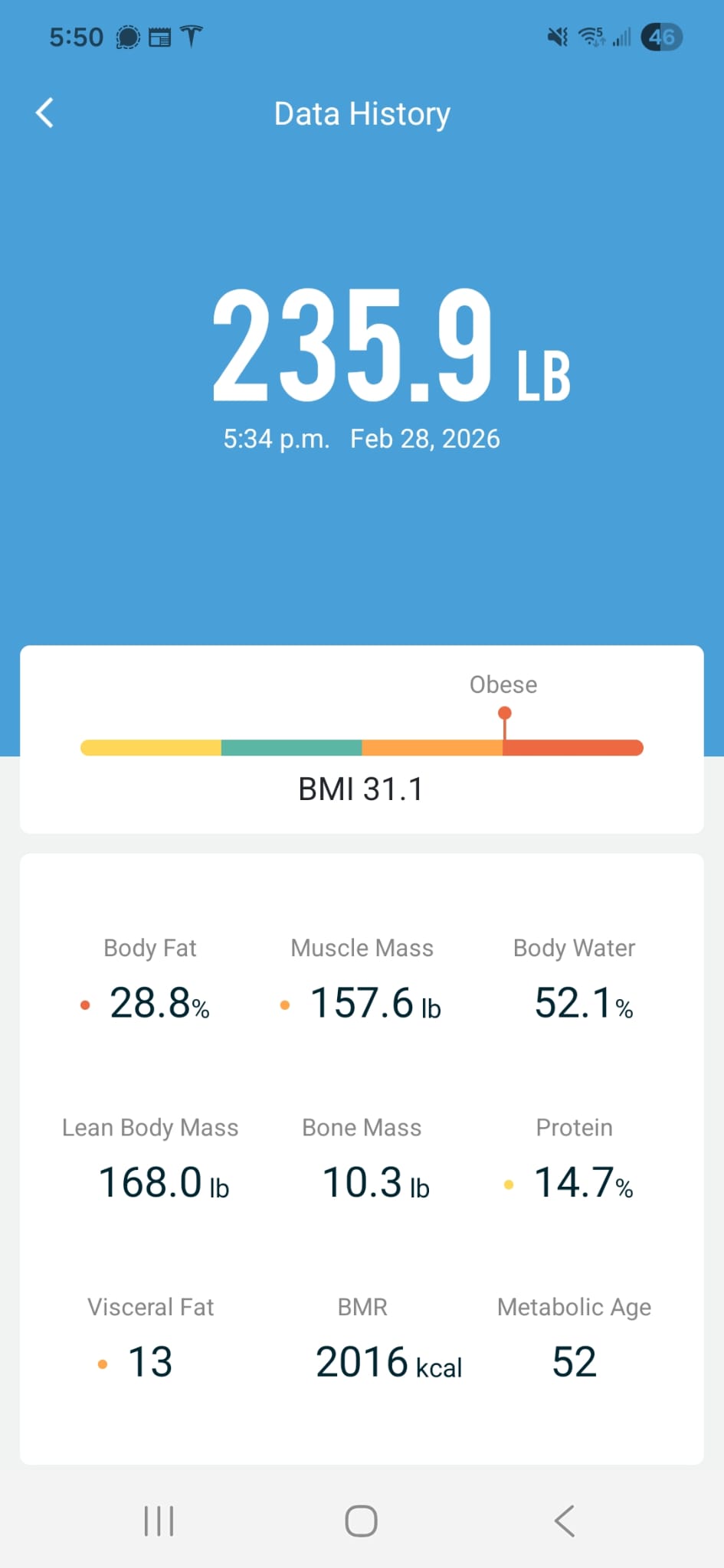Open the recent apps view

(159, 1521)
